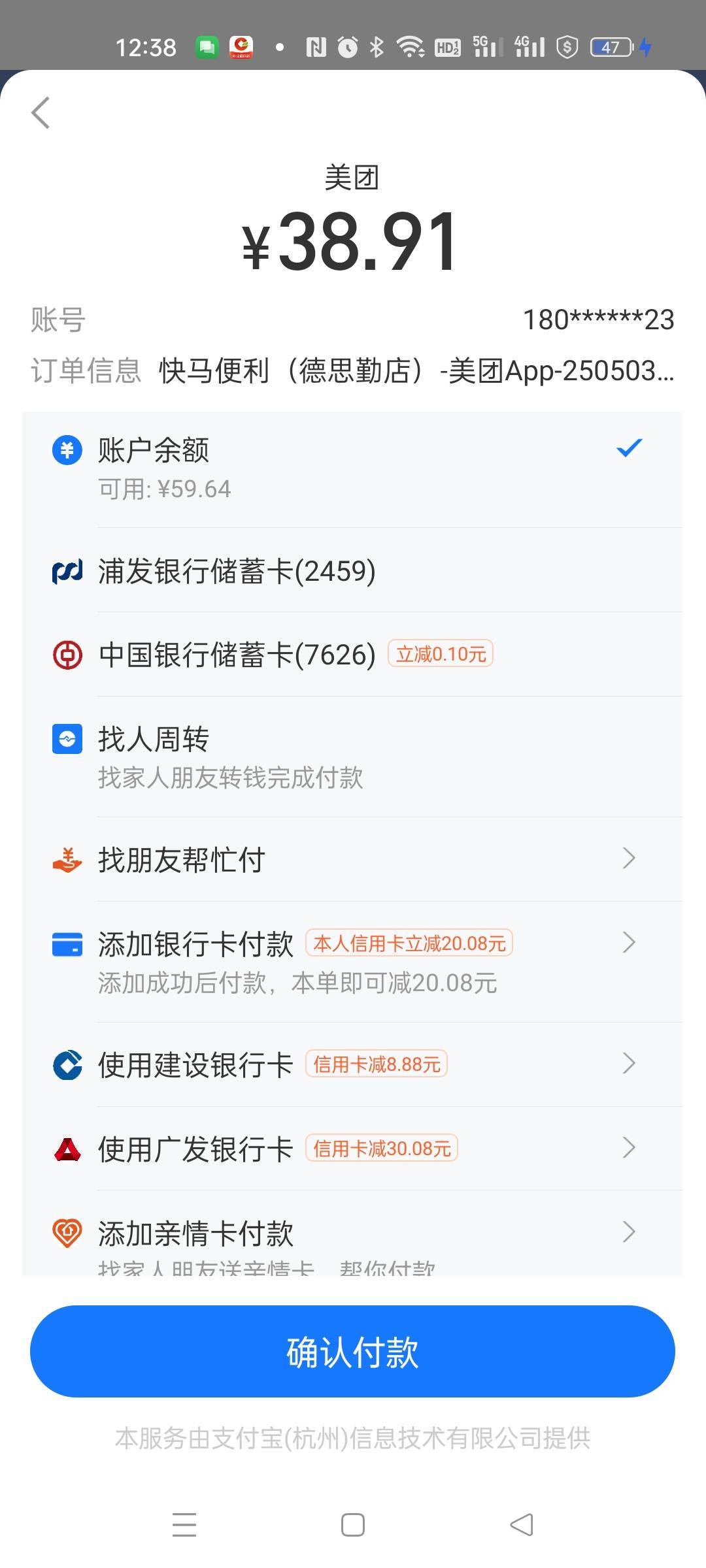Open recent apps from navigation bar

click(x=184, y=1525)
